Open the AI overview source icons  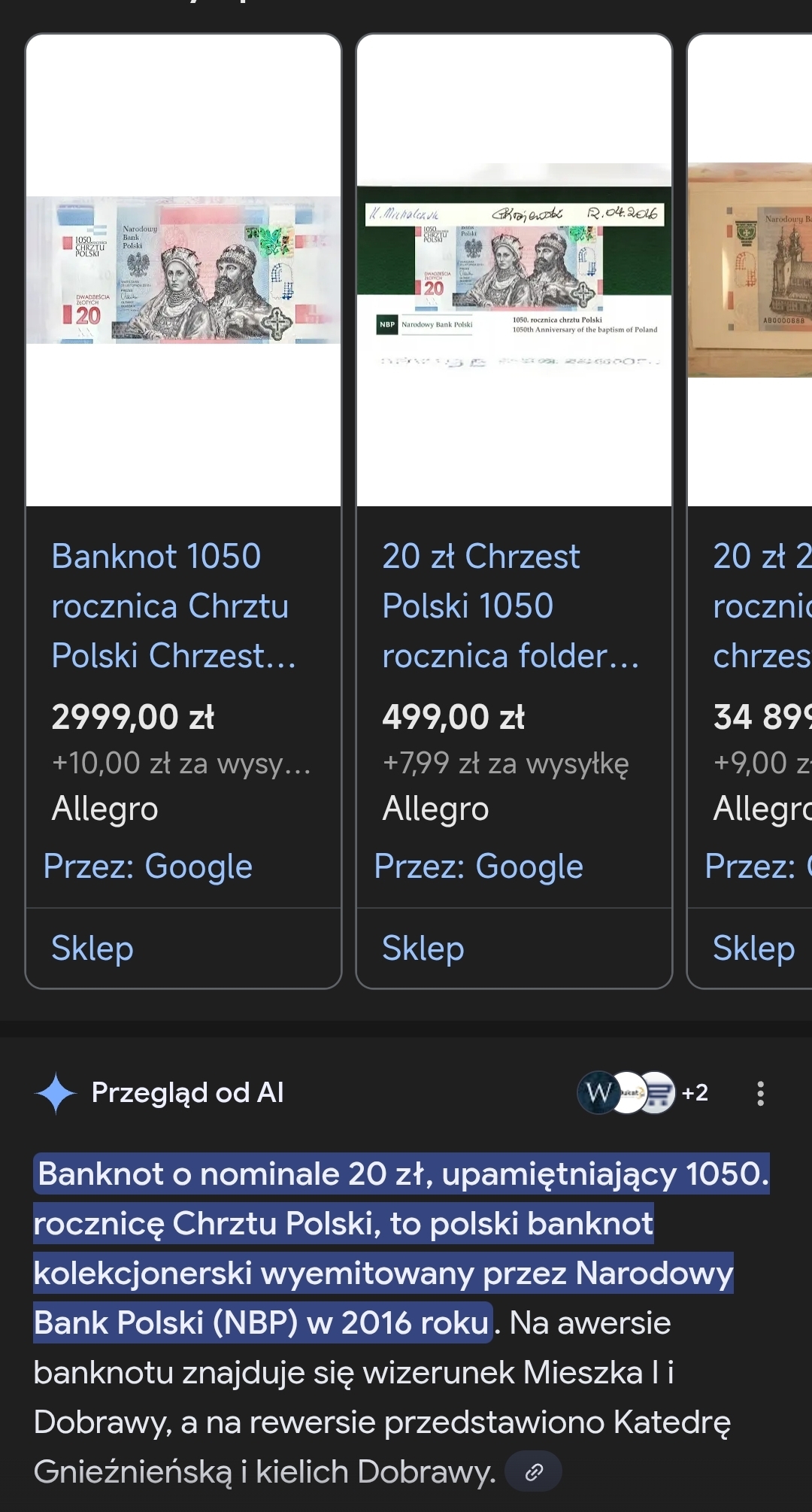pyautogui.click(x=641, y=1092)
